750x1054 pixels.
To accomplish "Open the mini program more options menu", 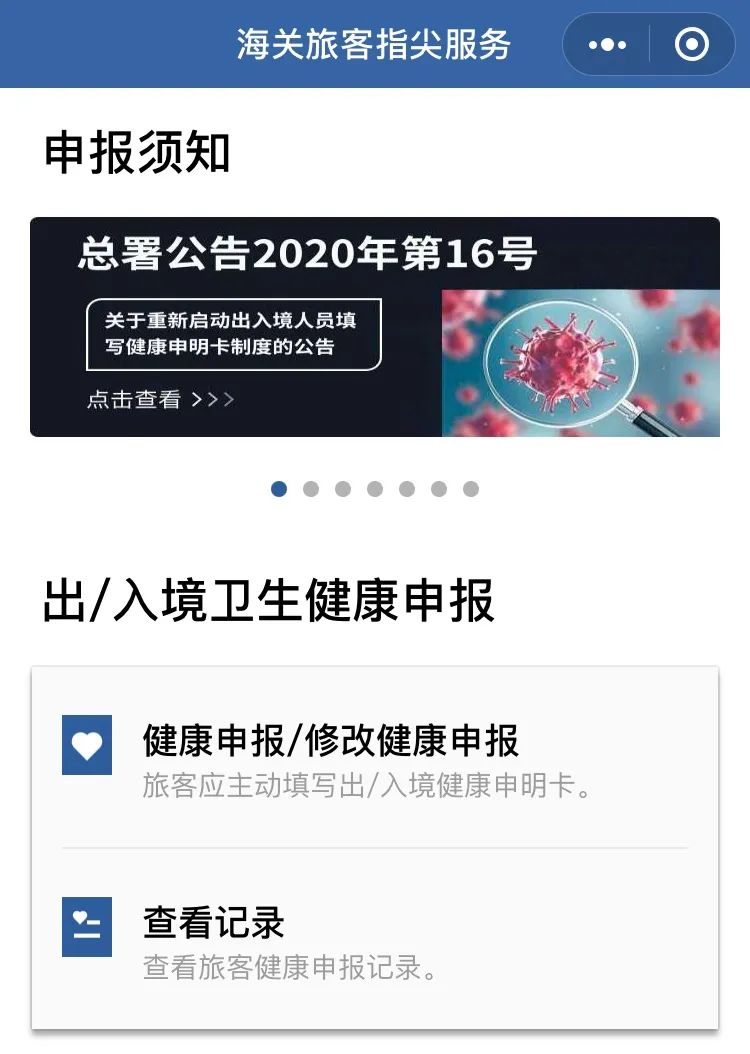I will (607, 45).
